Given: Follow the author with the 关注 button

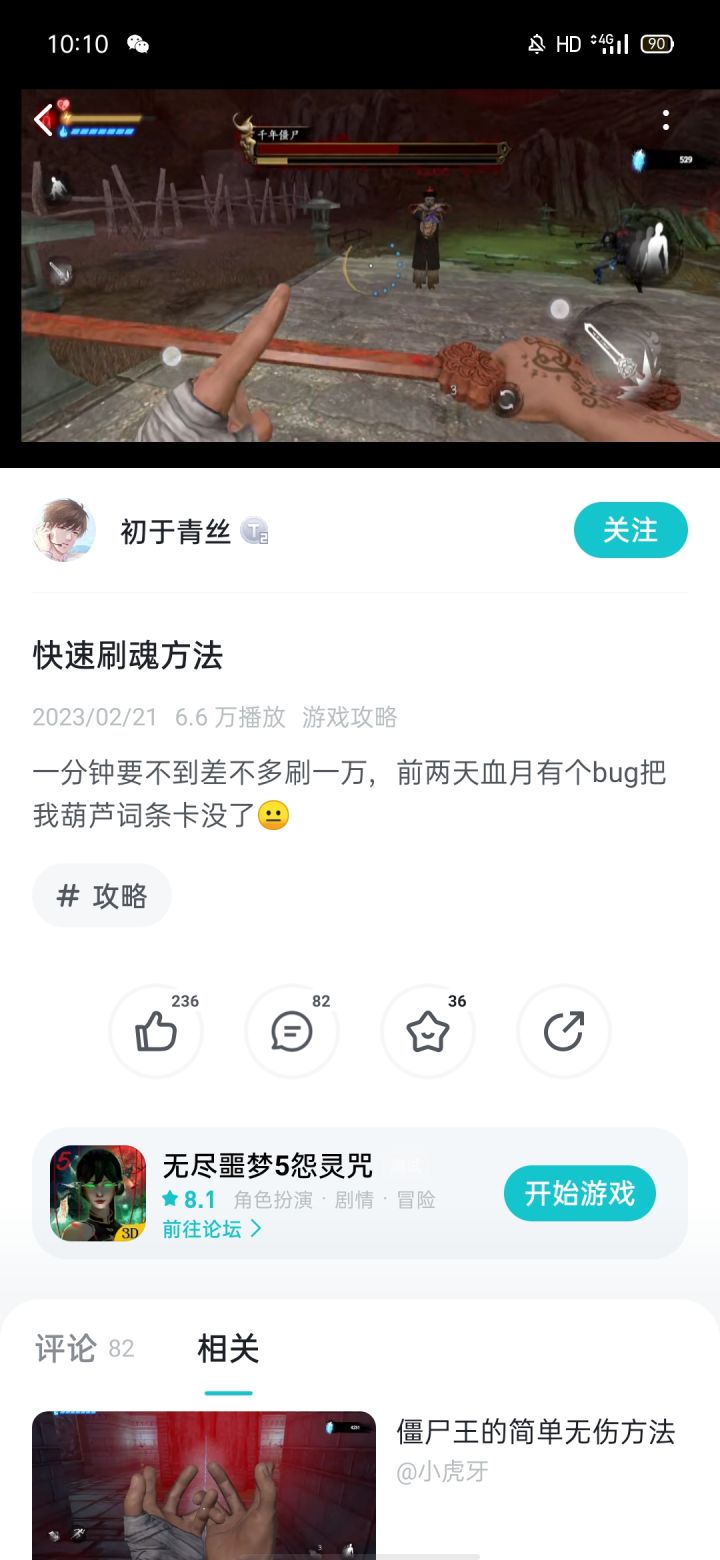Looking at the screenshot, I should click(x=631, y=530).
